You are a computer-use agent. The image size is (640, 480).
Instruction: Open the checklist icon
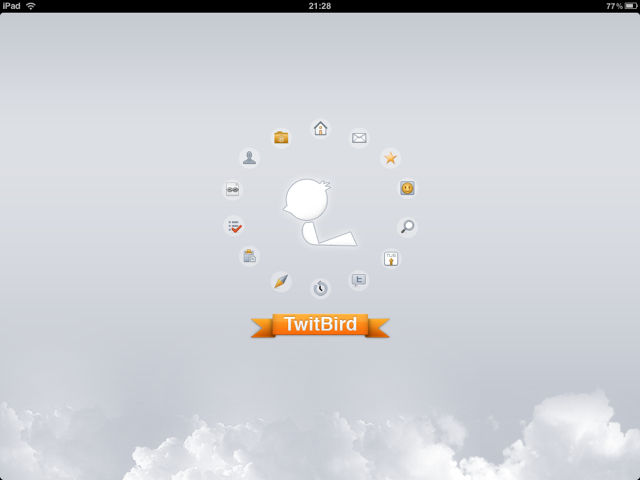click(x=234, y=226)
